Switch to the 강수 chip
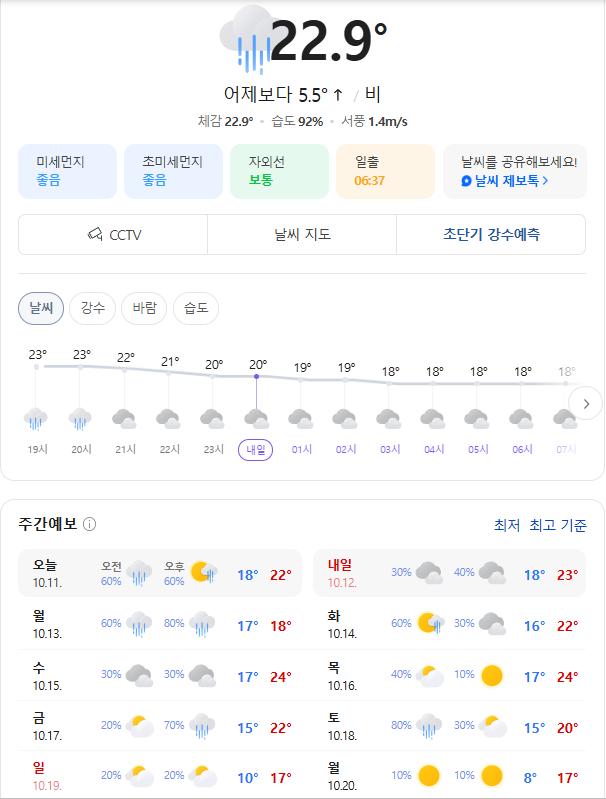The width and height of the screenshot is (606, 799). click(x=93, y=308)
